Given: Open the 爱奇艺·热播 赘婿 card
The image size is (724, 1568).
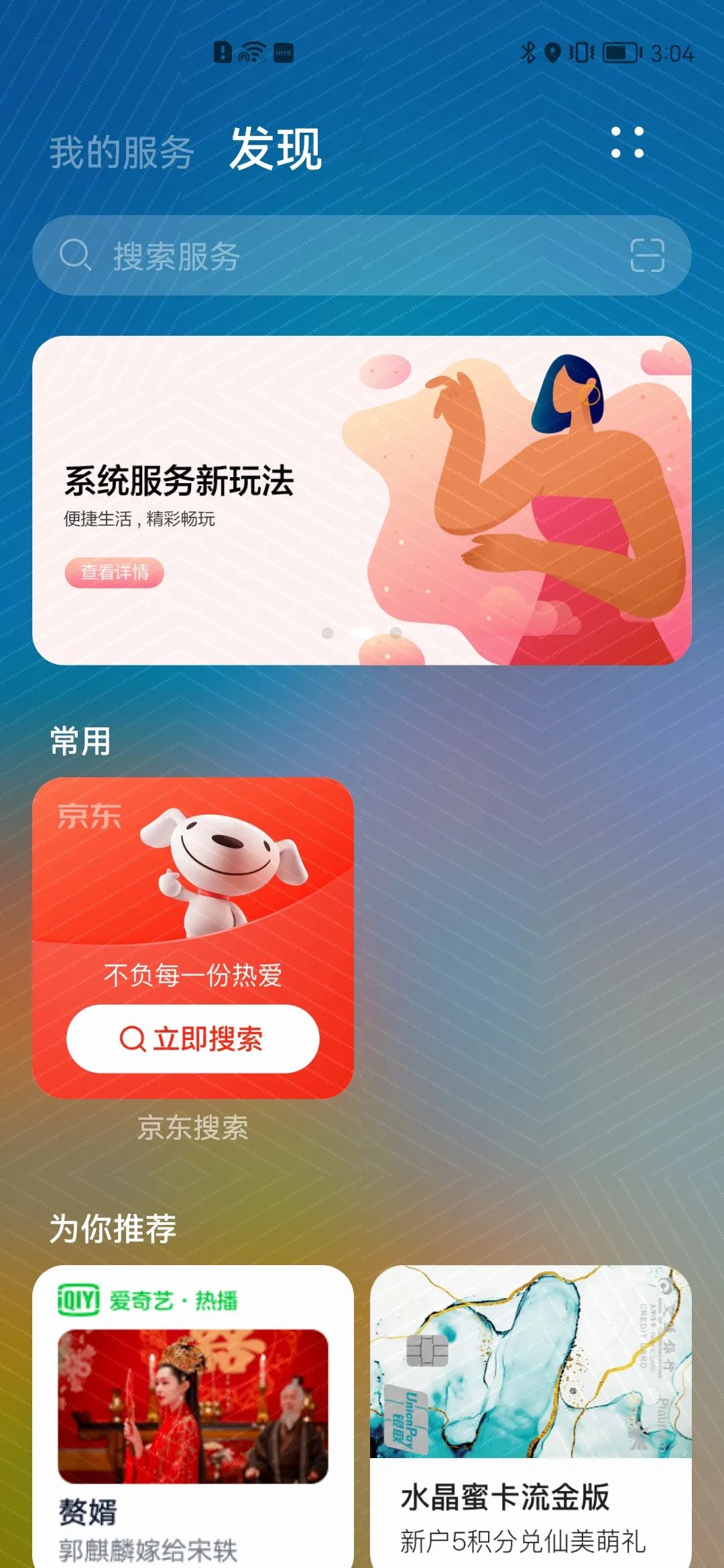Looking at the screenshot, I should pyautogui.click(x=193, y=1416).
